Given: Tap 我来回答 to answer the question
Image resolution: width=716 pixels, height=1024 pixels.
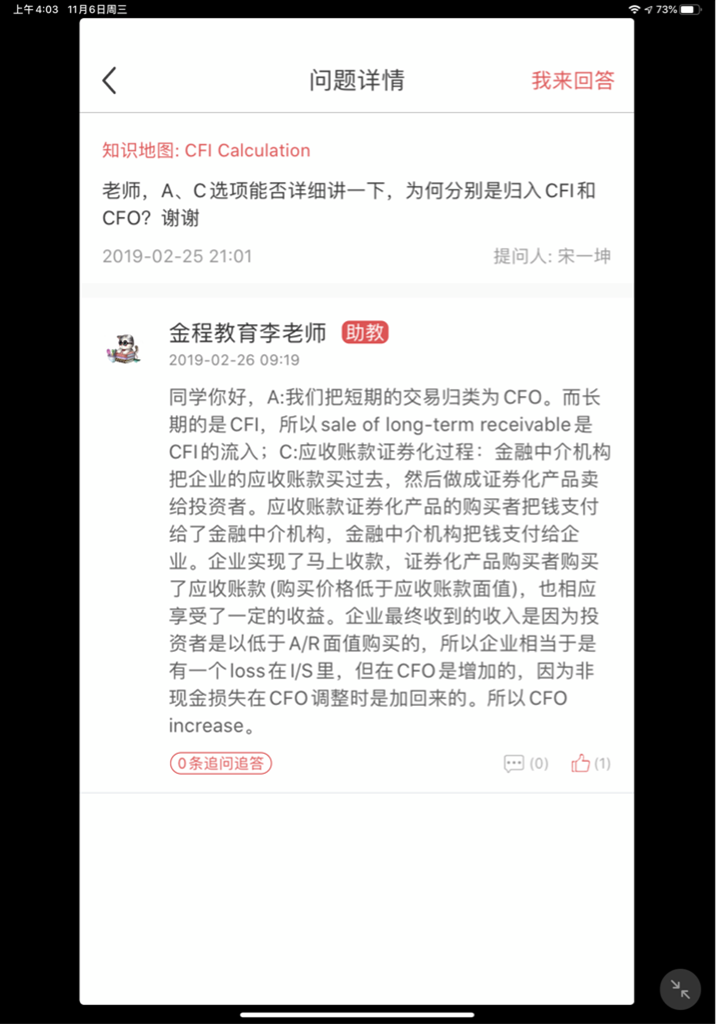Looking at the screenshot, I should (572, 81).
